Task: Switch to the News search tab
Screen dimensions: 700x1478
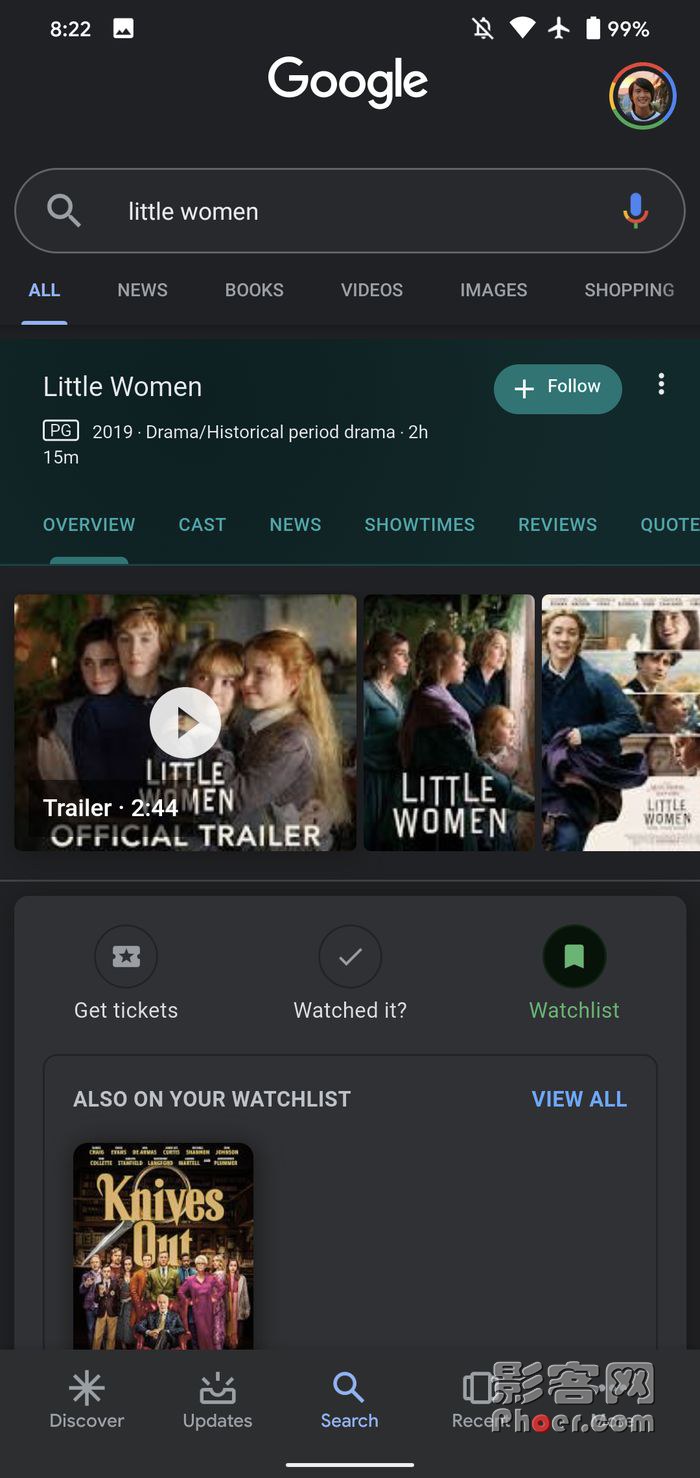Action: point(142,290)
